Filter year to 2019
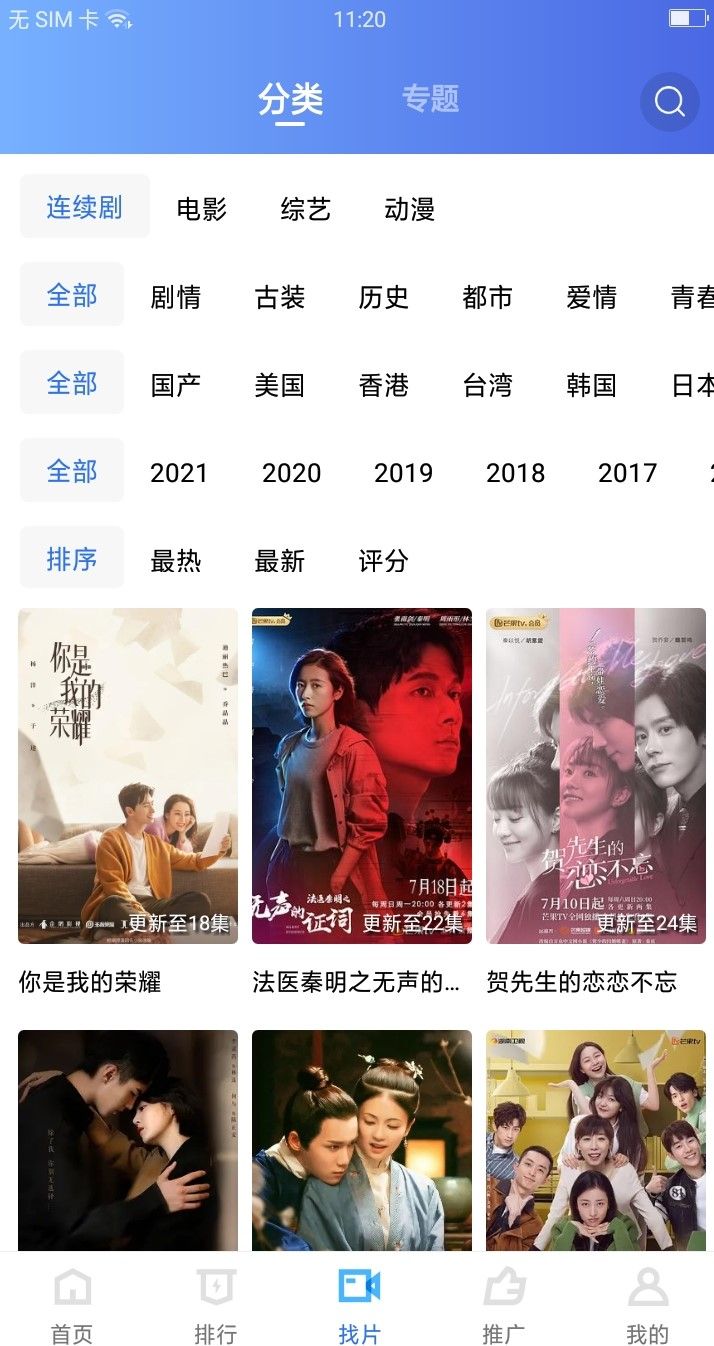This screenshot has height=1346, width=714. coord(403,472)
